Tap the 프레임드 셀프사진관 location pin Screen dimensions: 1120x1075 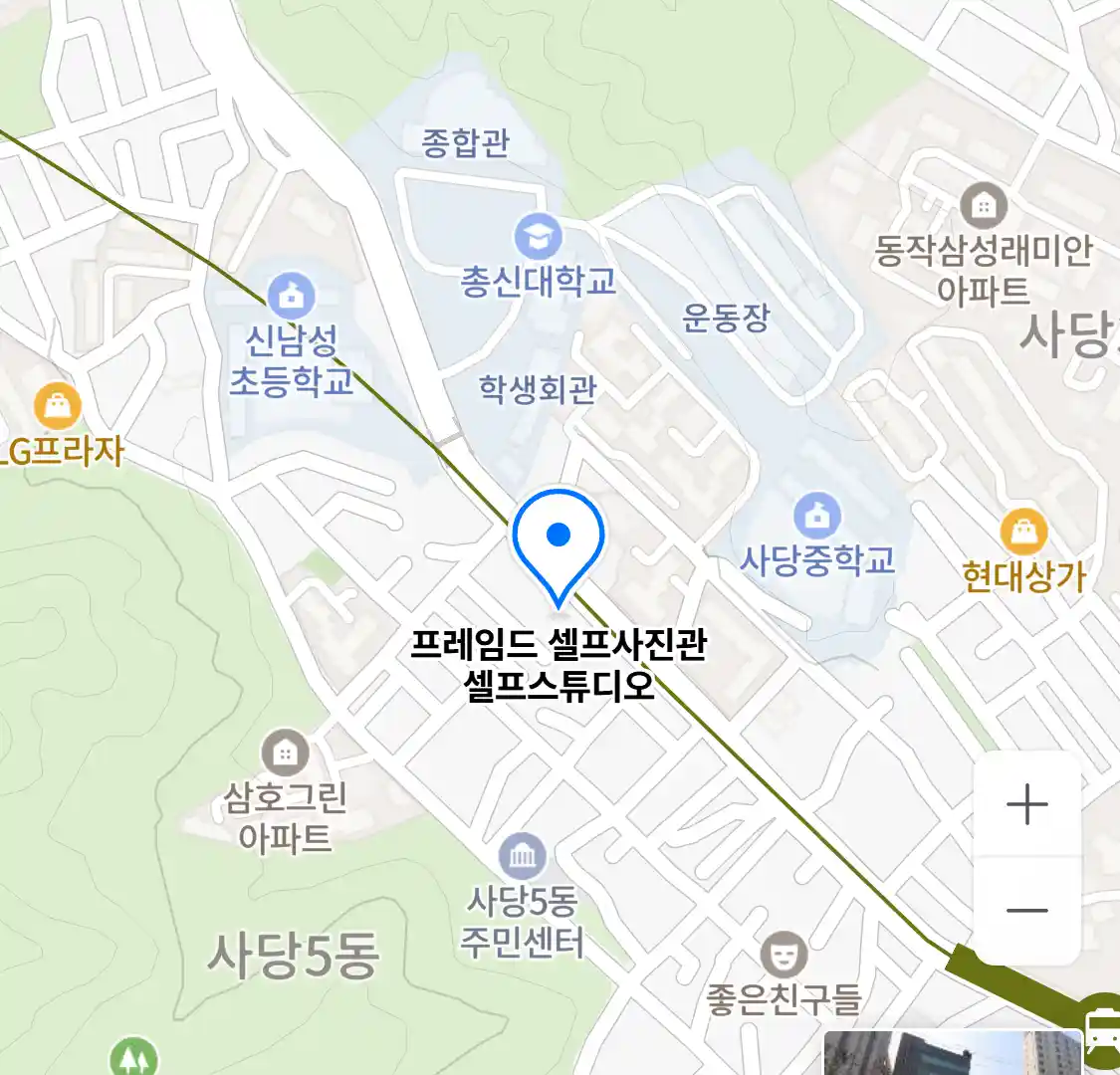(559, 541)
